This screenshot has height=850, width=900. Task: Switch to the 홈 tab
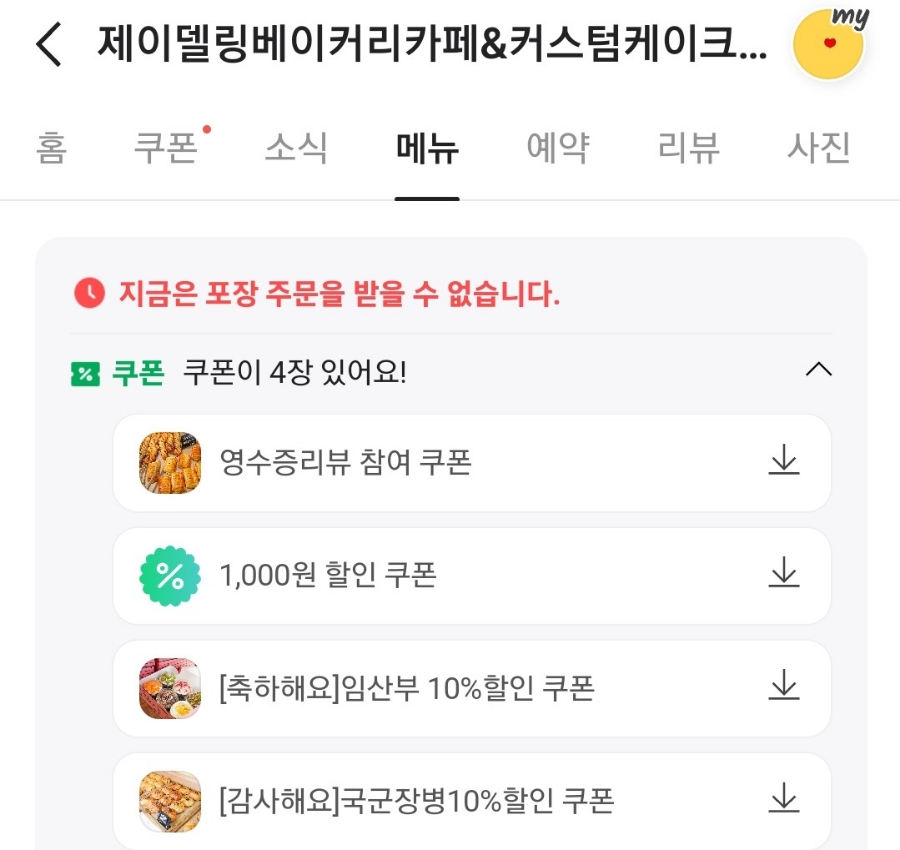pos(51,148)
